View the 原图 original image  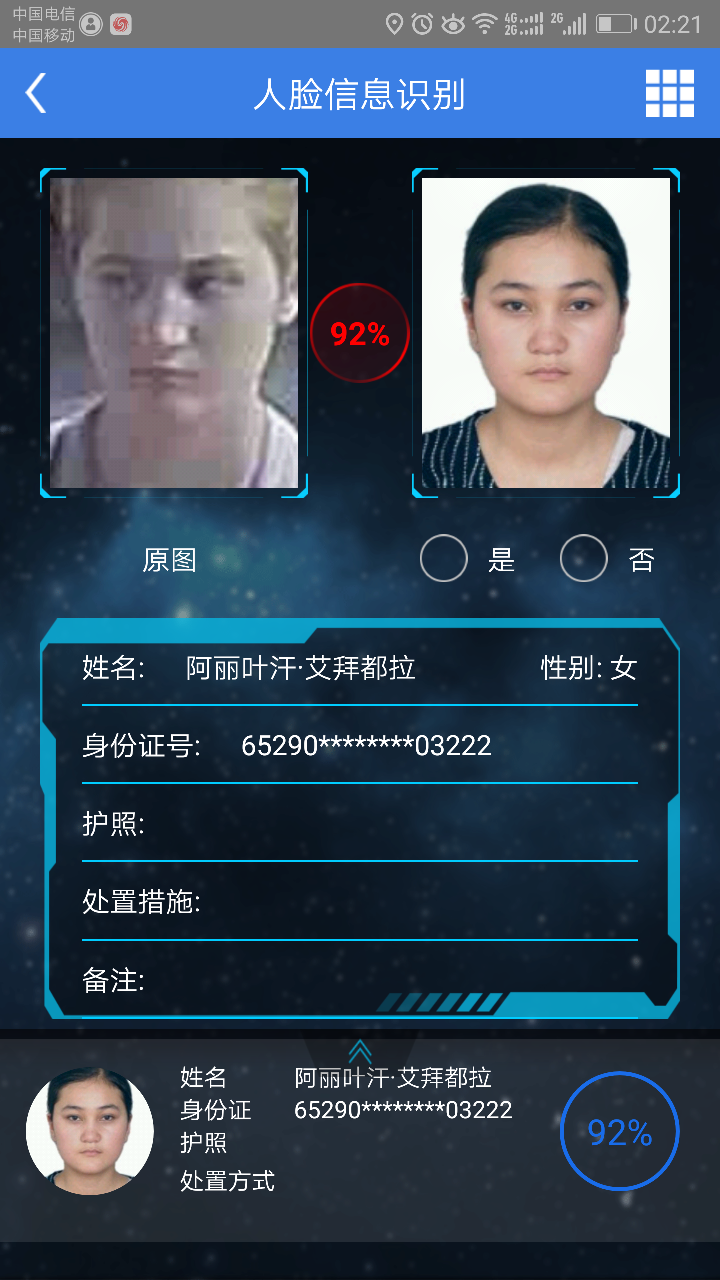pyautogui.click(x=169, y=560)
